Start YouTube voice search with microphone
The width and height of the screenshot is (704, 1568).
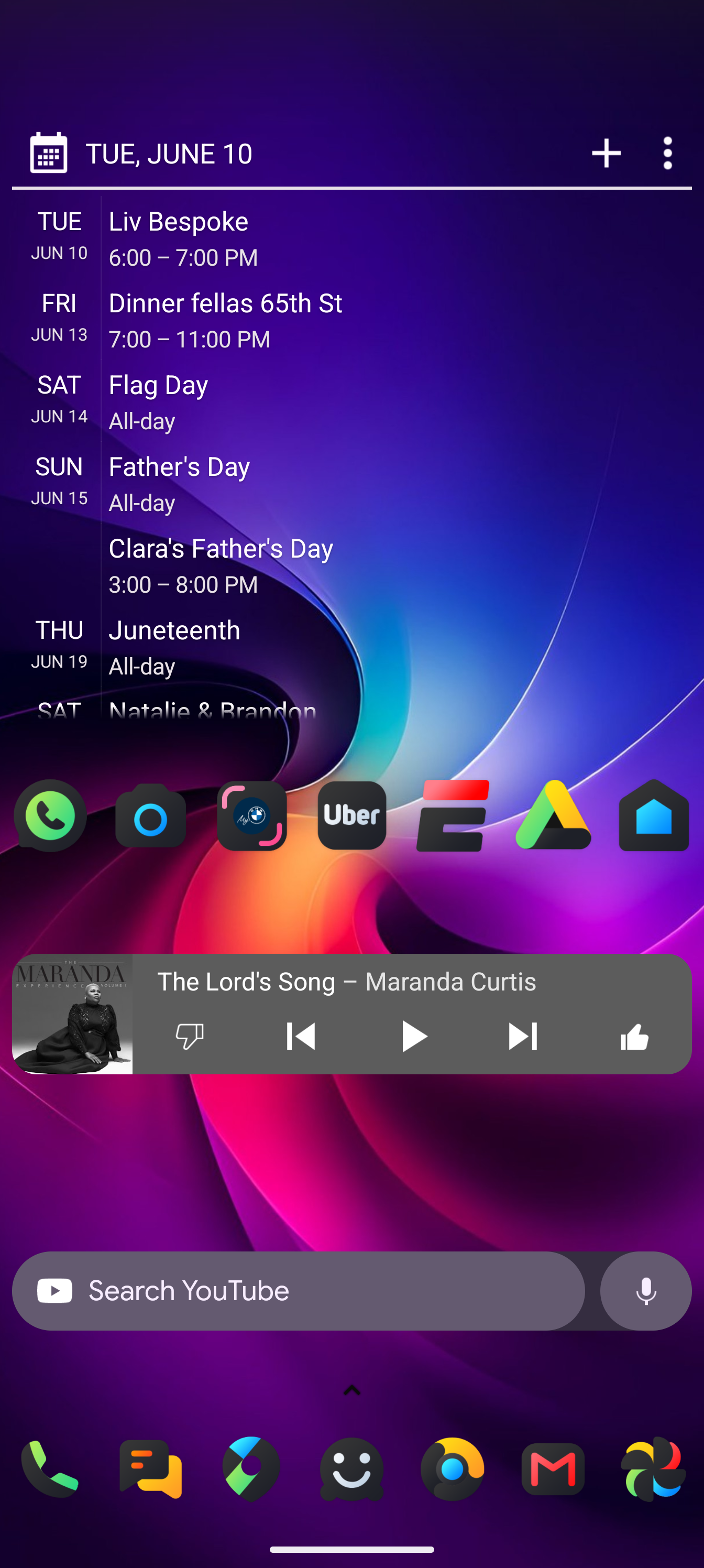pos(645,1290)
